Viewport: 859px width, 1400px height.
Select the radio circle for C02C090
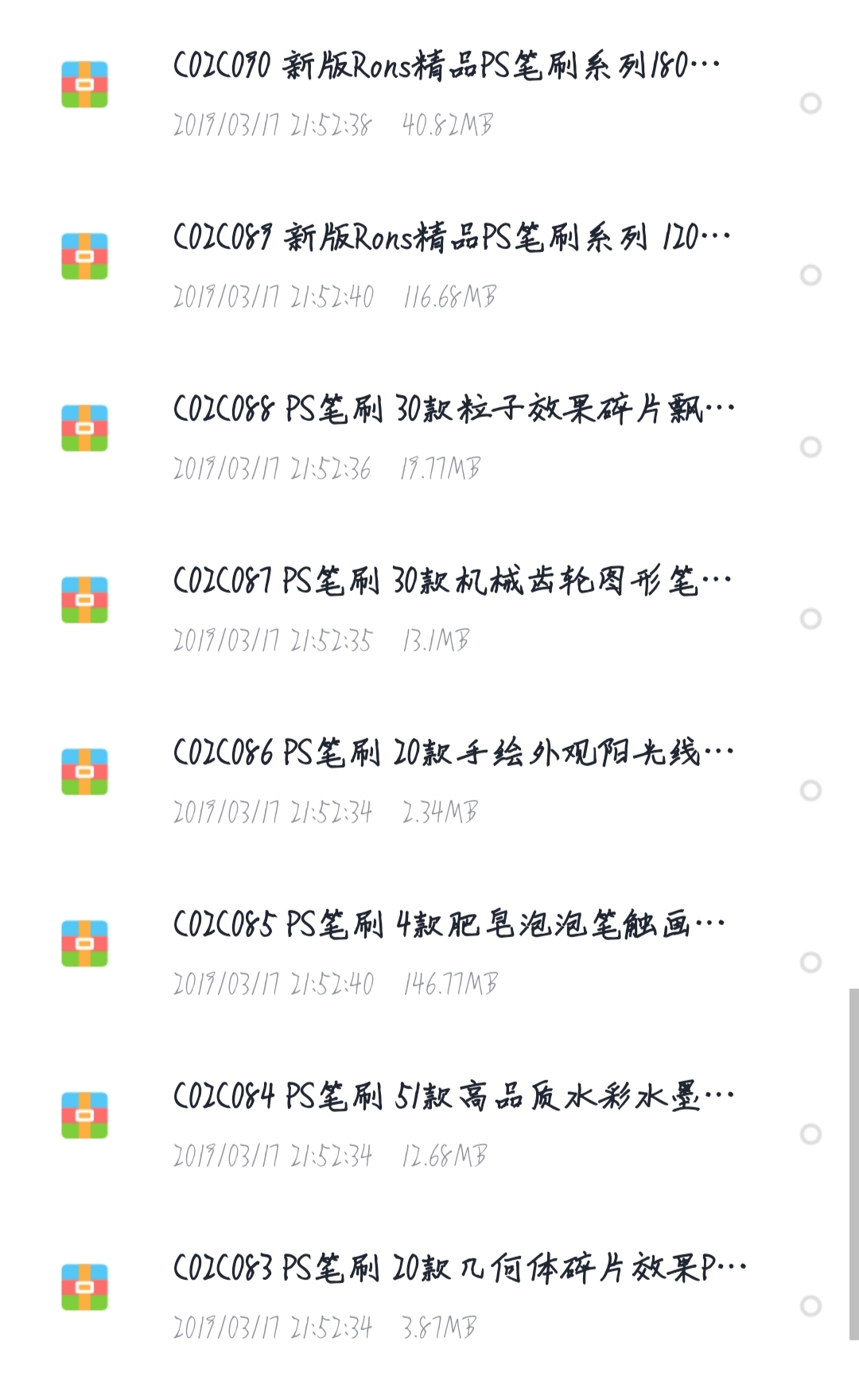coord(810,103)
